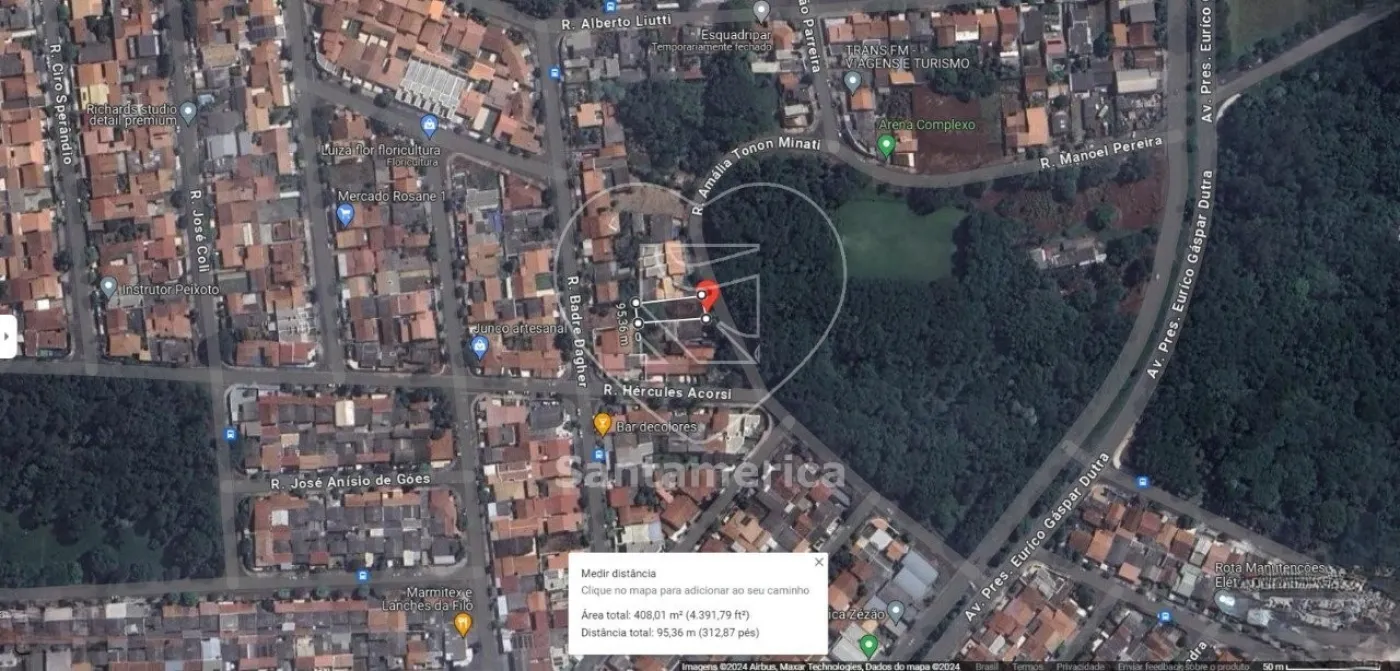Select the Bar decolores marker
Image resolution: width=1400 pixels, height=671 pixels.
click(x=602, y=423)
